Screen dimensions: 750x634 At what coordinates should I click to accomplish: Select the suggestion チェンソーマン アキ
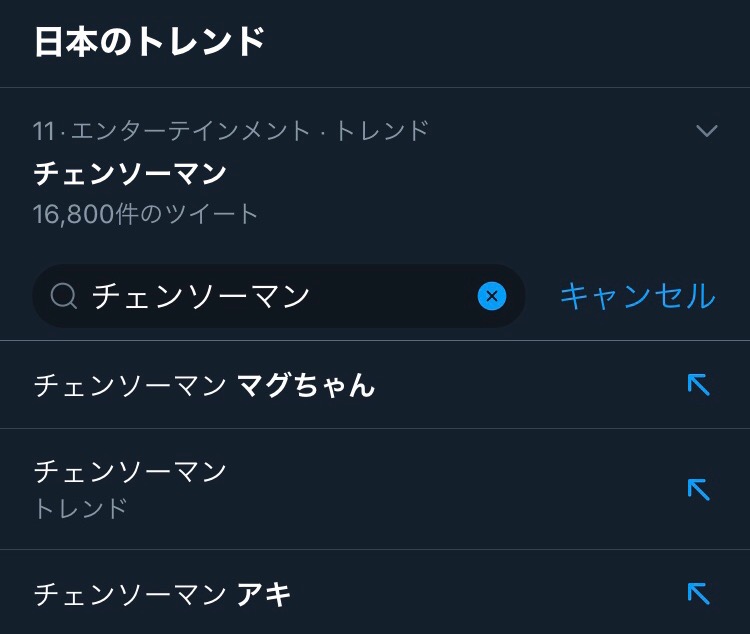375,593
